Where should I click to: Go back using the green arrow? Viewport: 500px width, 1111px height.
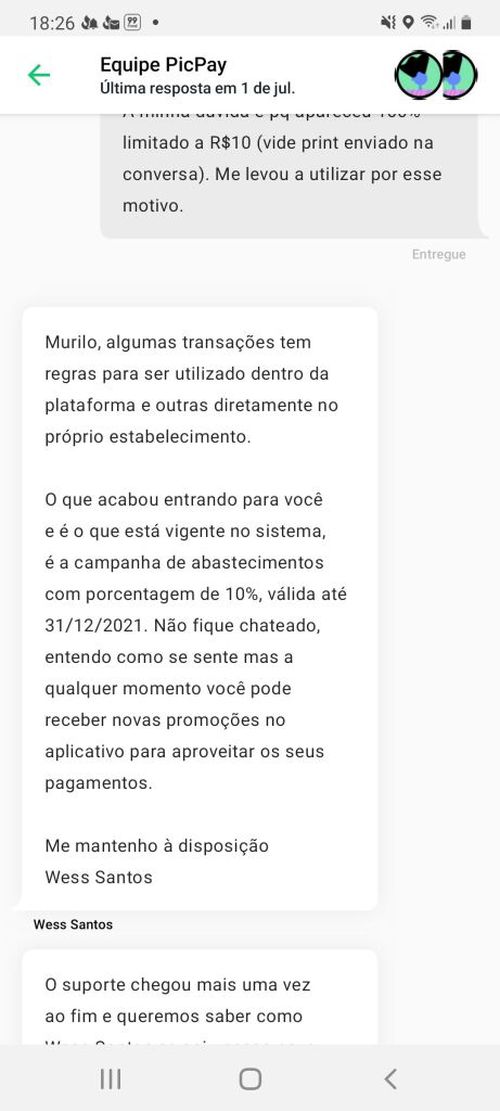click(39, 75)
